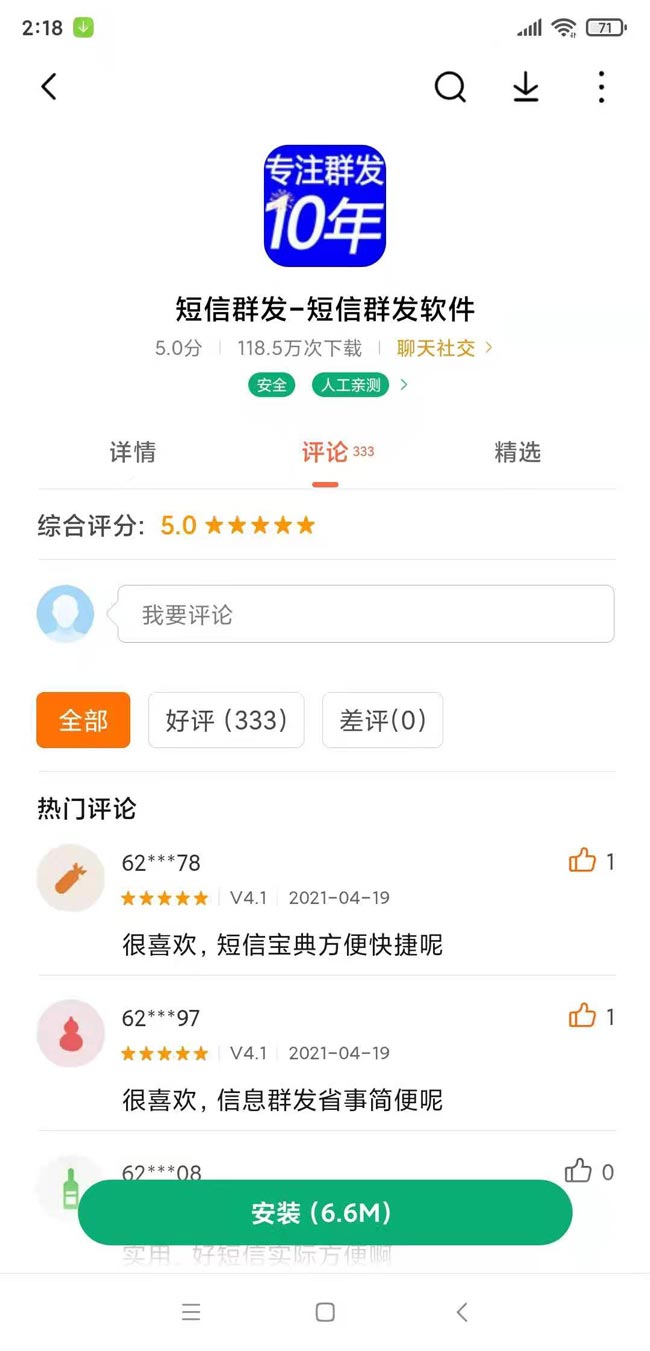The width and height of the screenshot is (650, 1351).
Task: Like the review by 62***08
Action: [x=579, y=1171]
